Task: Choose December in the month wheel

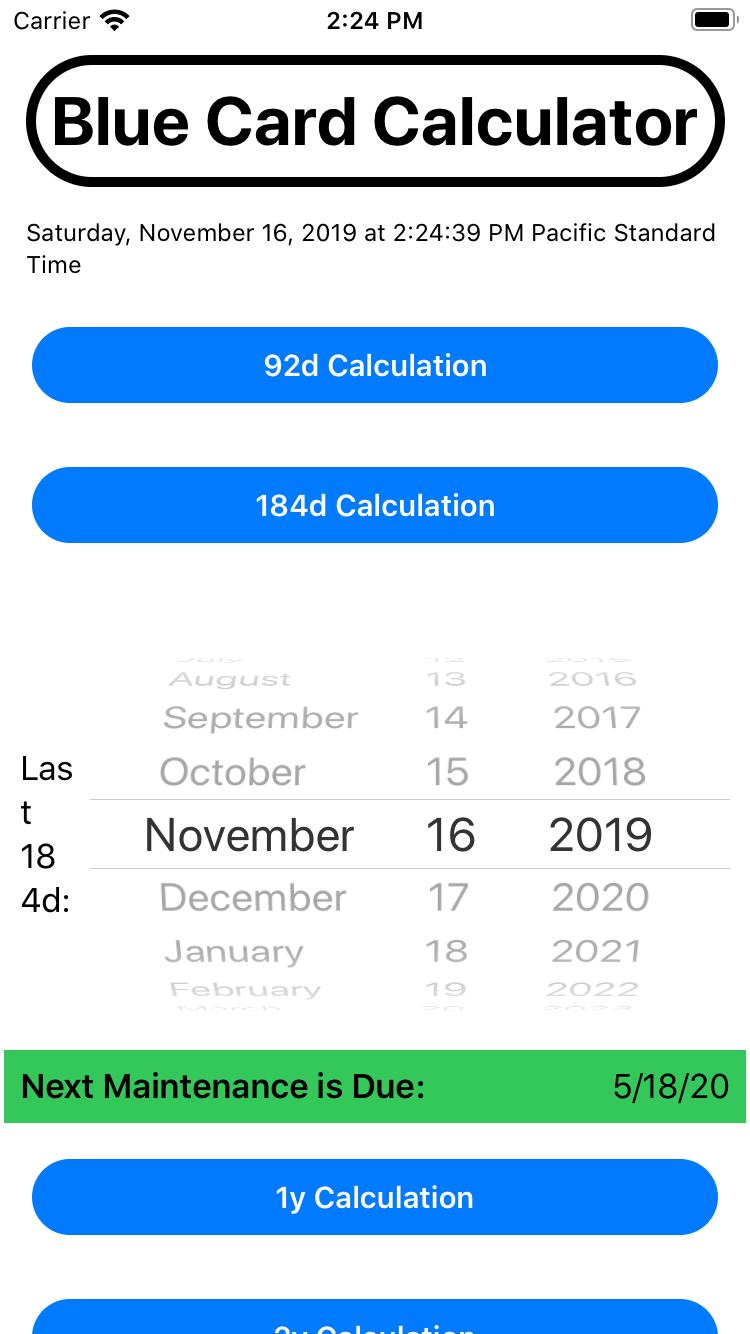Action: (253, 898)
